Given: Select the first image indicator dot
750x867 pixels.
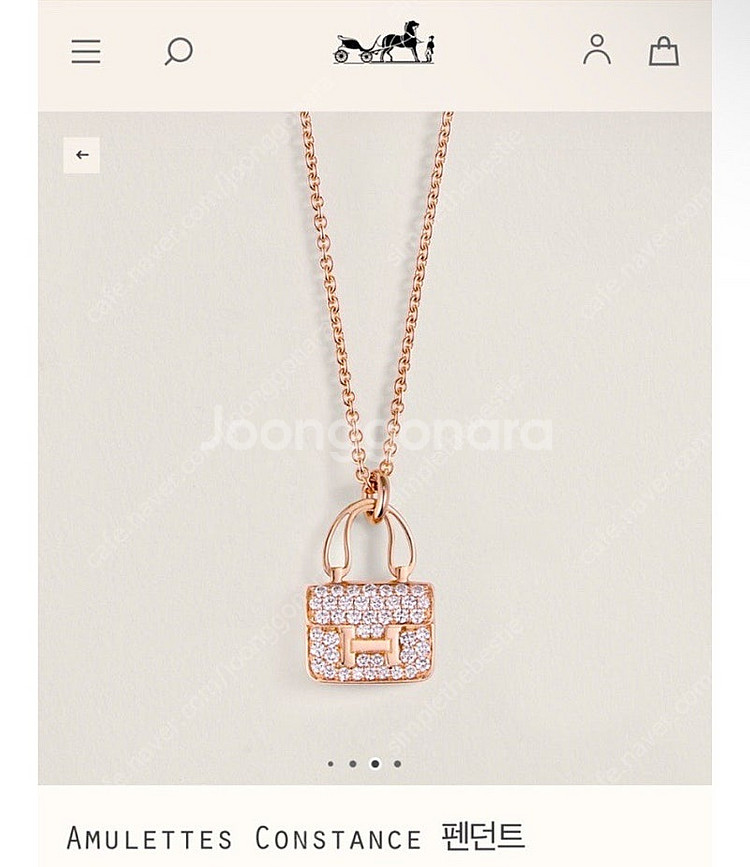Looking at the screenshot, I should tap(331, 764).
